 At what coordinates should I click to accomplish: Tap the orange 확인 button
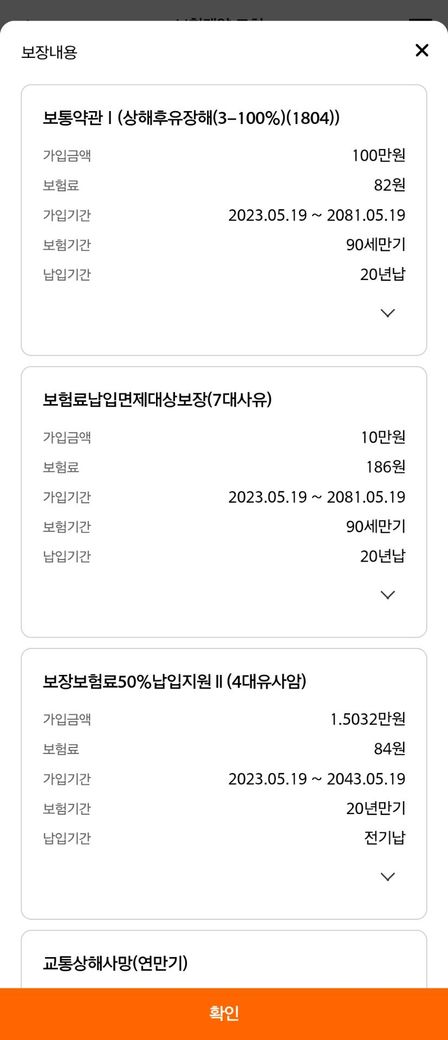pyautogui.click(x=224, y=1014)
